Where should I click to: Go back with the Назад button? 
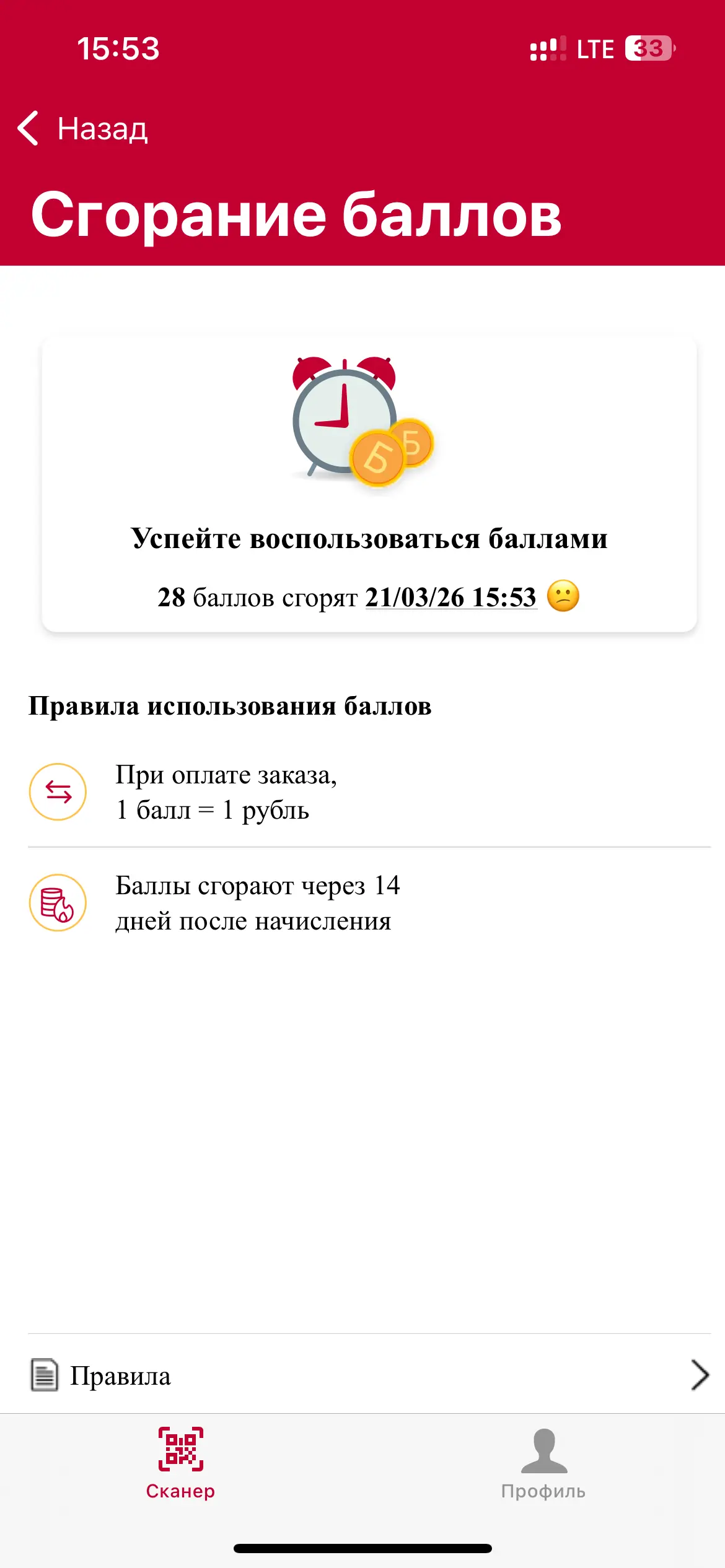[83, 129]
